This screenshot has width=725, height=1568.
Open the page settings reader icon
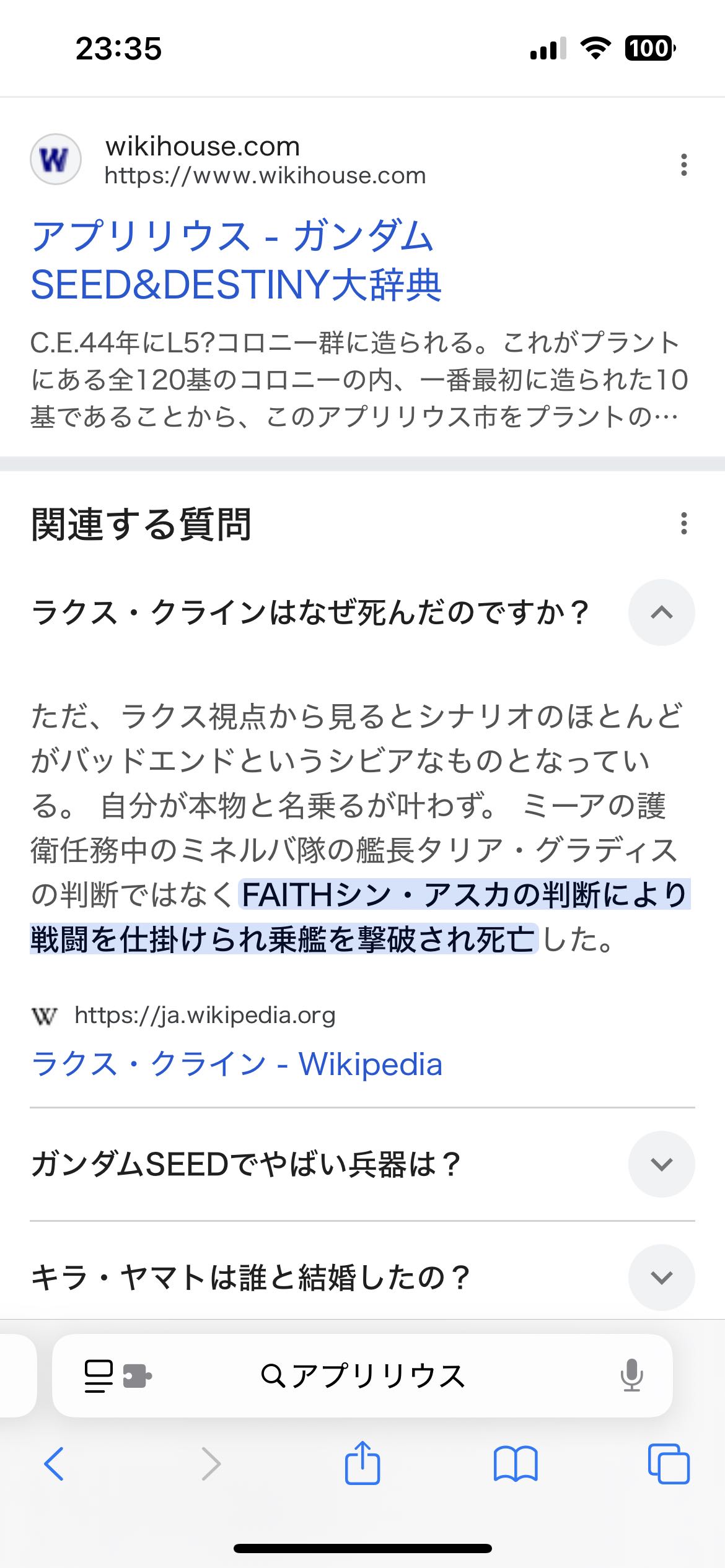coord(99,1376)
